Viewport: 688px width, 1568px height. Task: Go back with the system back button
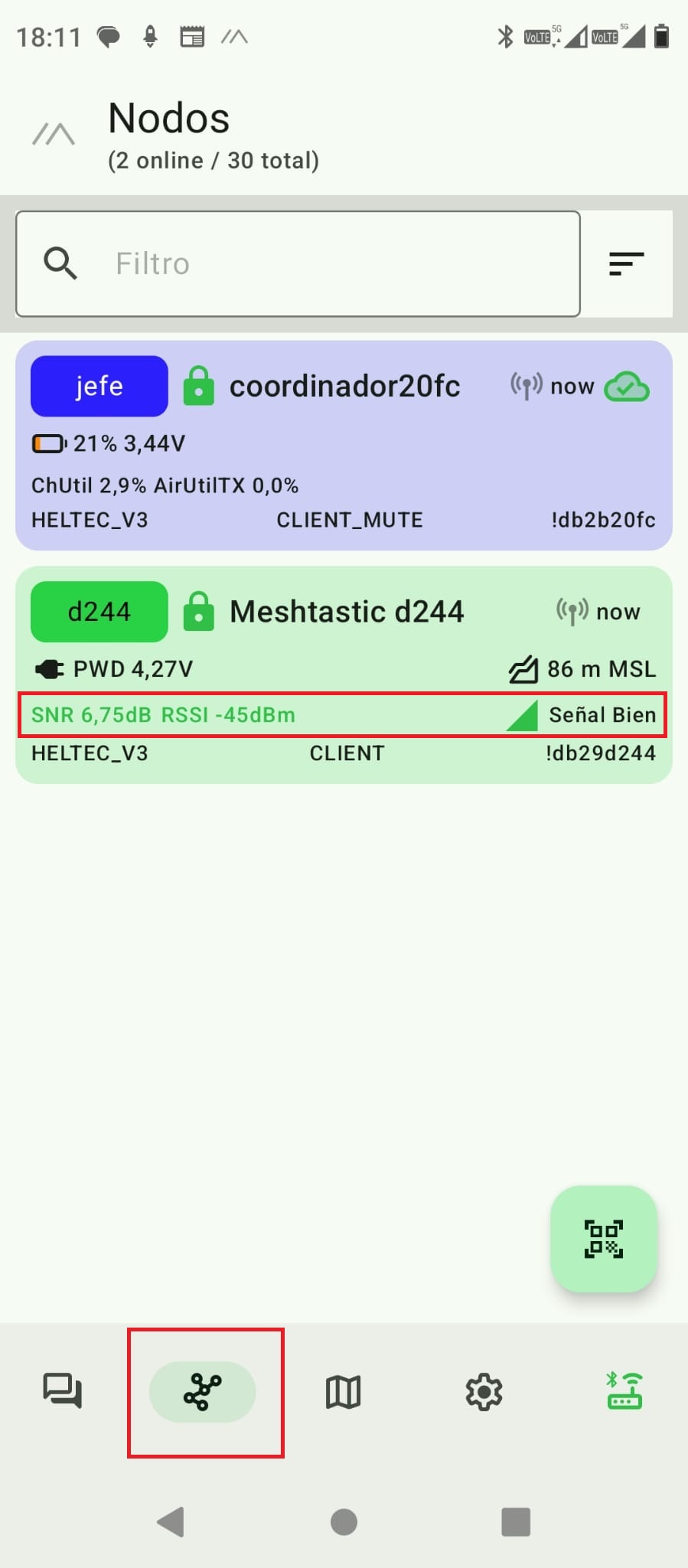pos(171,1521)
